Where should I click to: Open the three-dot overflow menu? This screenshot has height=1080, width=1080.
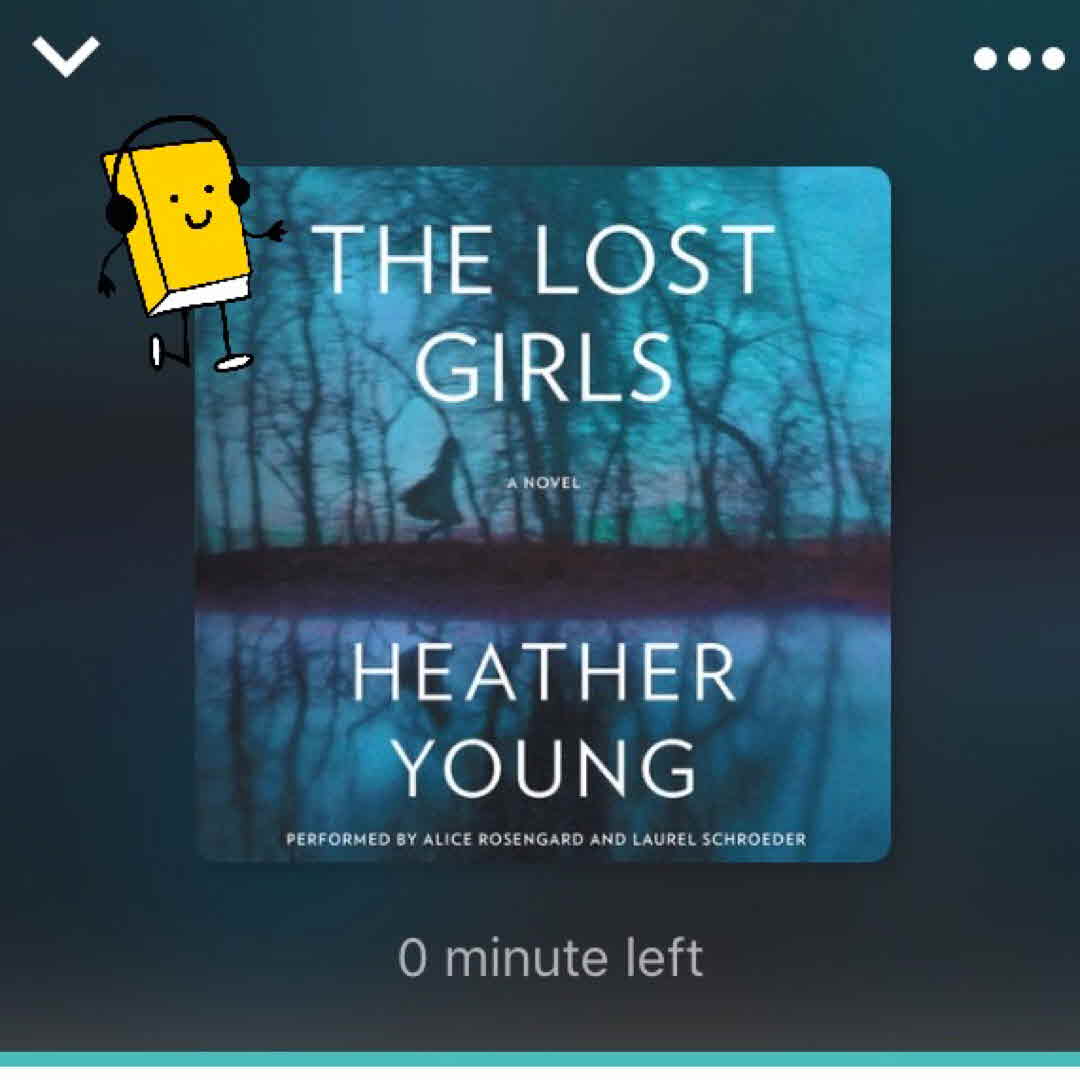click(x=1019, y=58)
